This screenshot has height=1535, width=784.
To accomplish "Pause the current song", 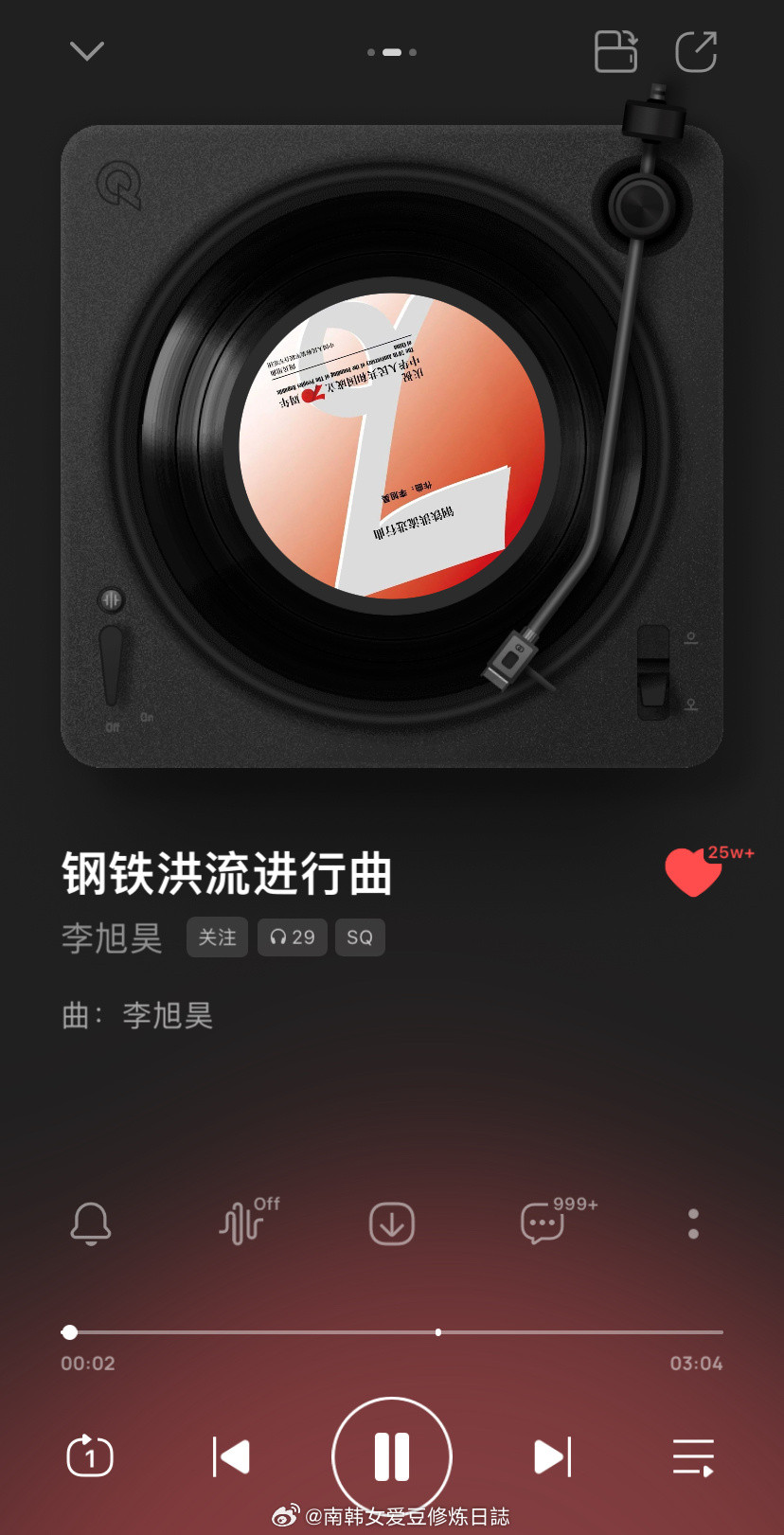I will (x=392, y=1456).
